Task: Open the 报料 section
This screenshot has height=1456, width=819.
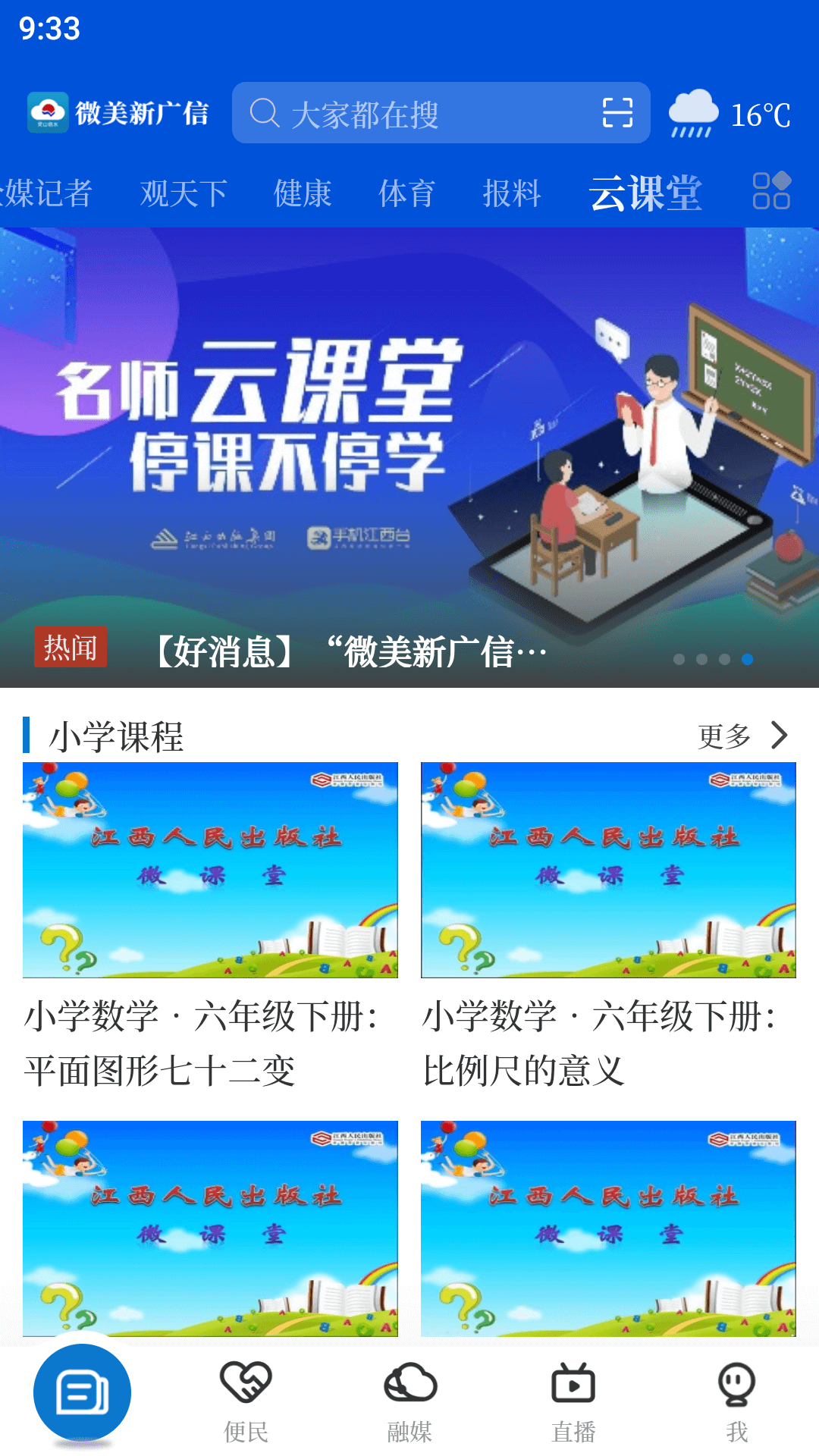Action: pyautogui.click(x=512, y=193)
